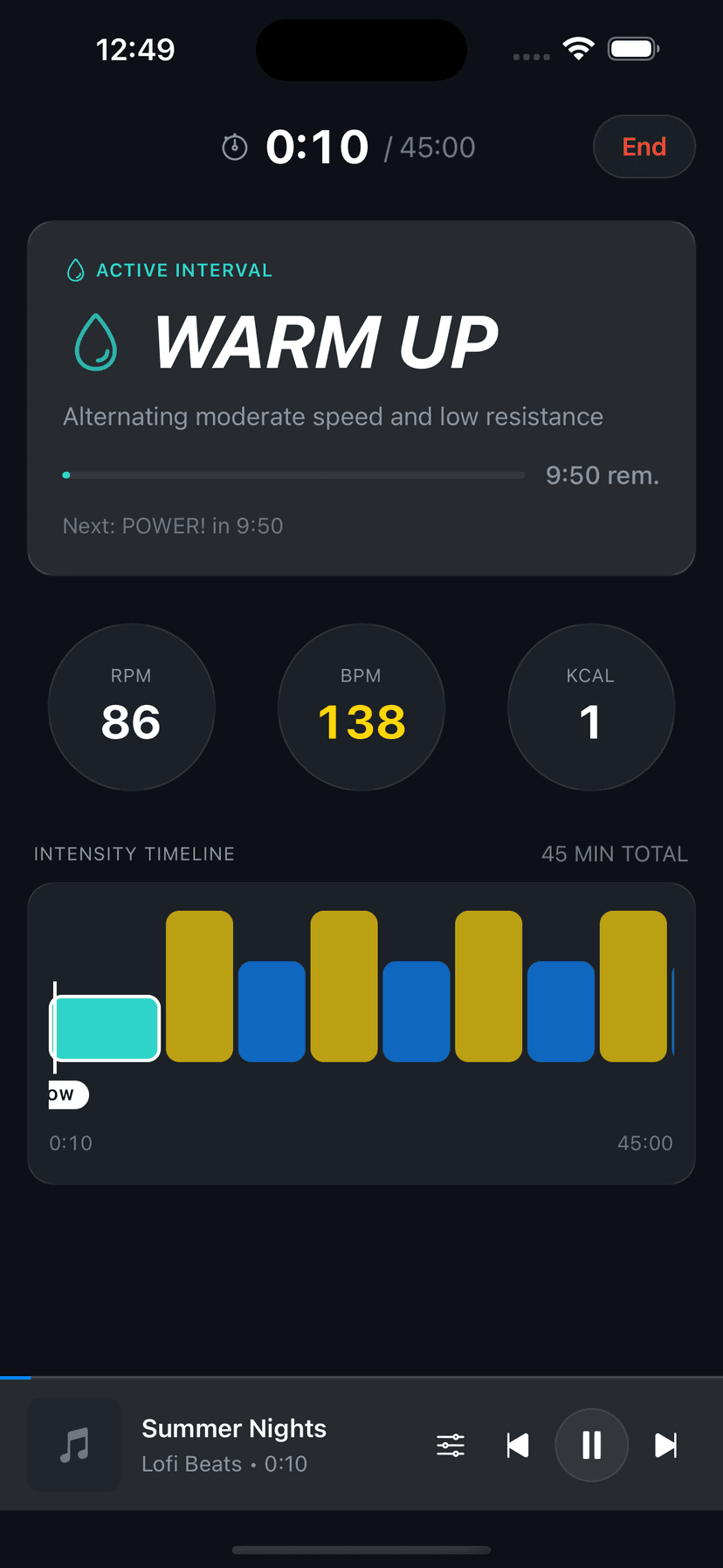Tap the RPM metric circle
The height and width of the screenshot is (1568, 723).
coord(131,708)
